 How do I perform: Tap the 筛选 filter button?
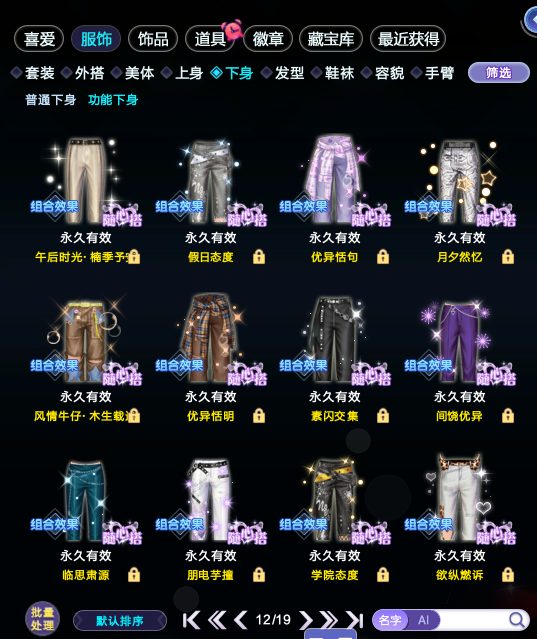tap(499, 73)
